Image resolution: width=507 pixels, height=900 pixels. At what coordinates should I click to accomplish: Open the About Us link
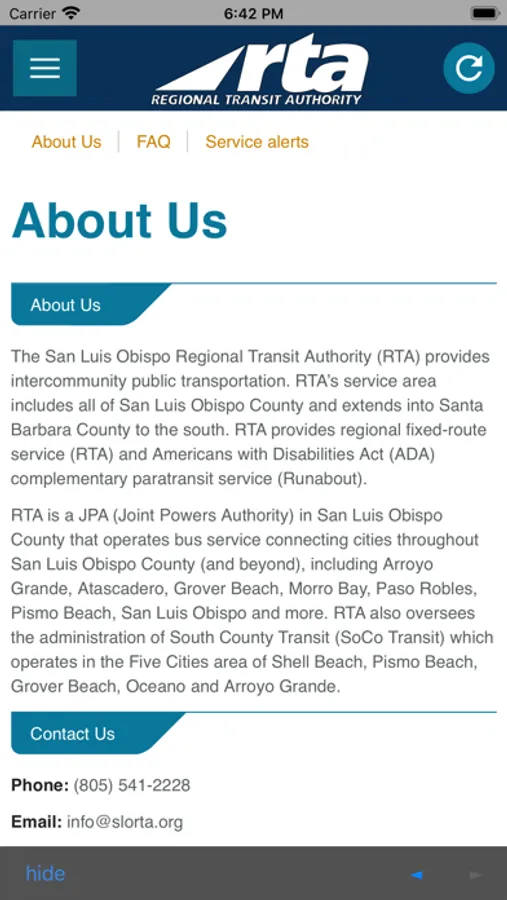click(x=67, y=142)
